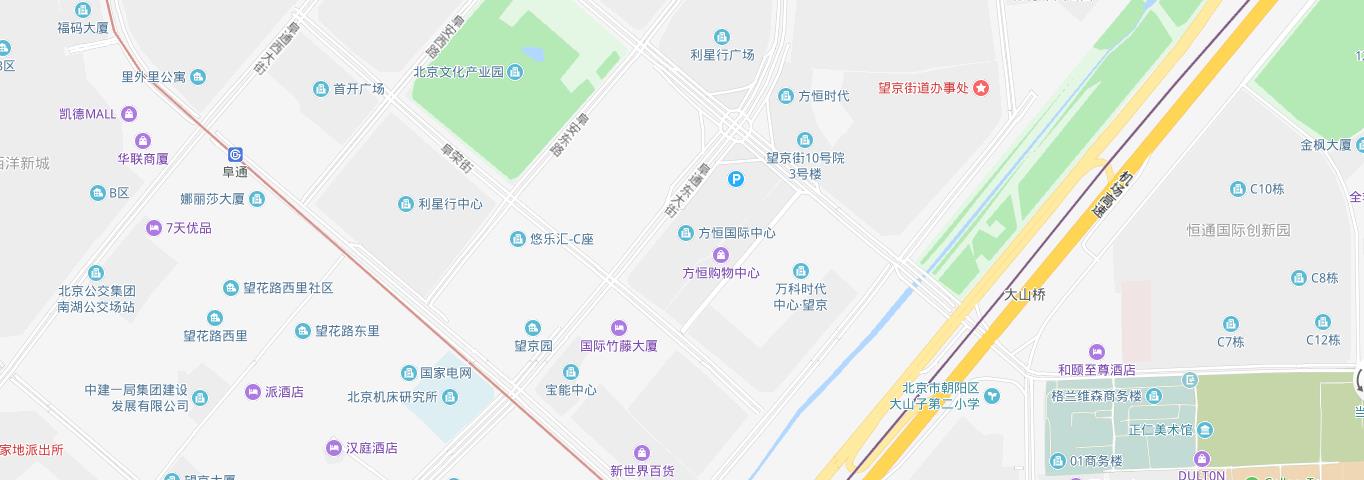Open the 正仁美术馆 museum marker

1206,430
